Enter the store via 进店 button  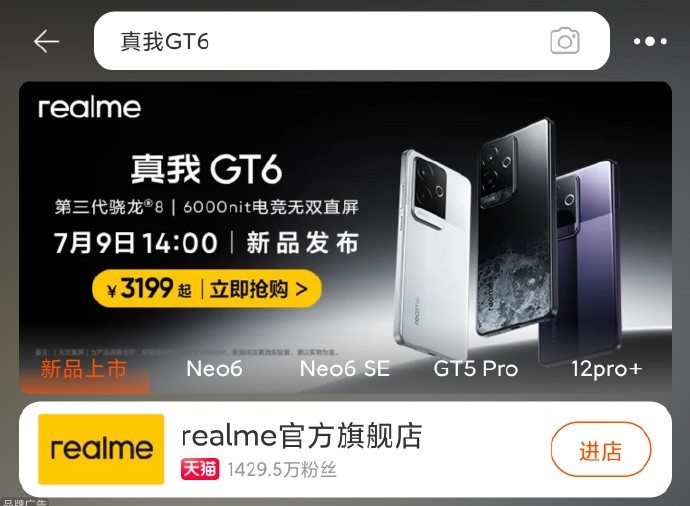click(600, 450)
